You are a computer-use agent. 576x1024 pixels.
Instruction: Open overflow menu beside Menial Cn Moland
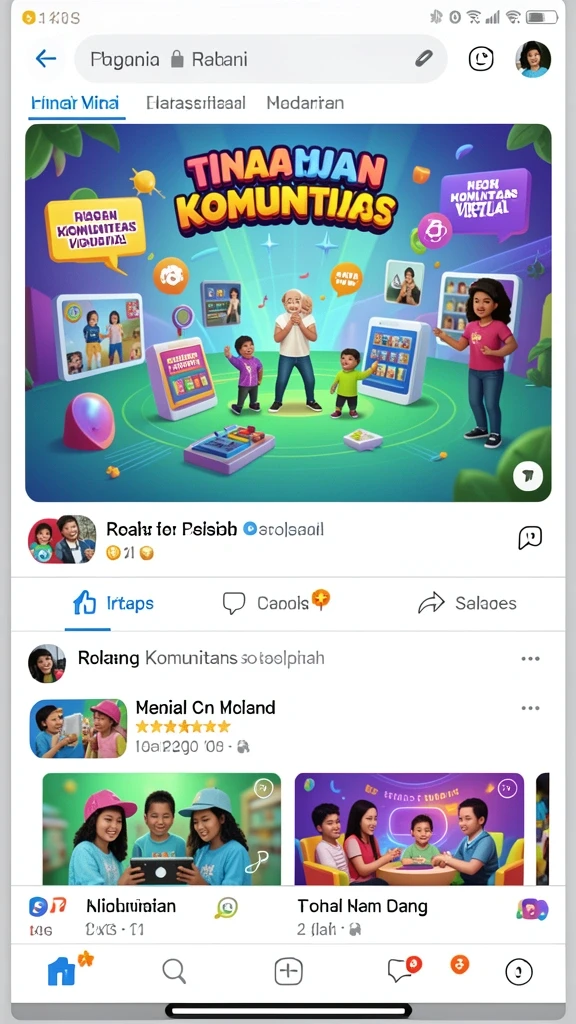(x=530, y=708)
